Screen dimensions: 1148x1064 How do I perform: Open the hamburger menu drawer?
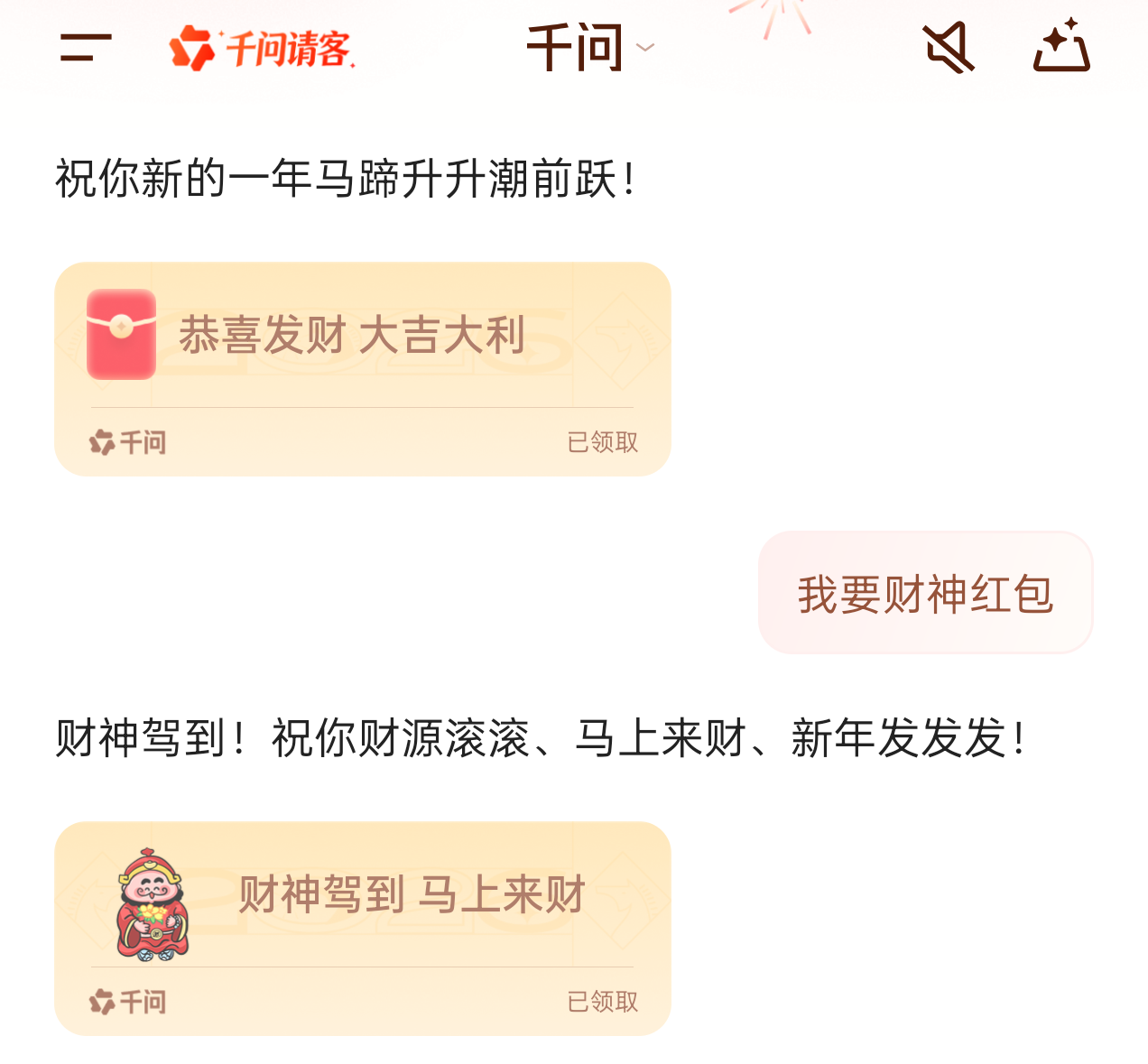86,47
